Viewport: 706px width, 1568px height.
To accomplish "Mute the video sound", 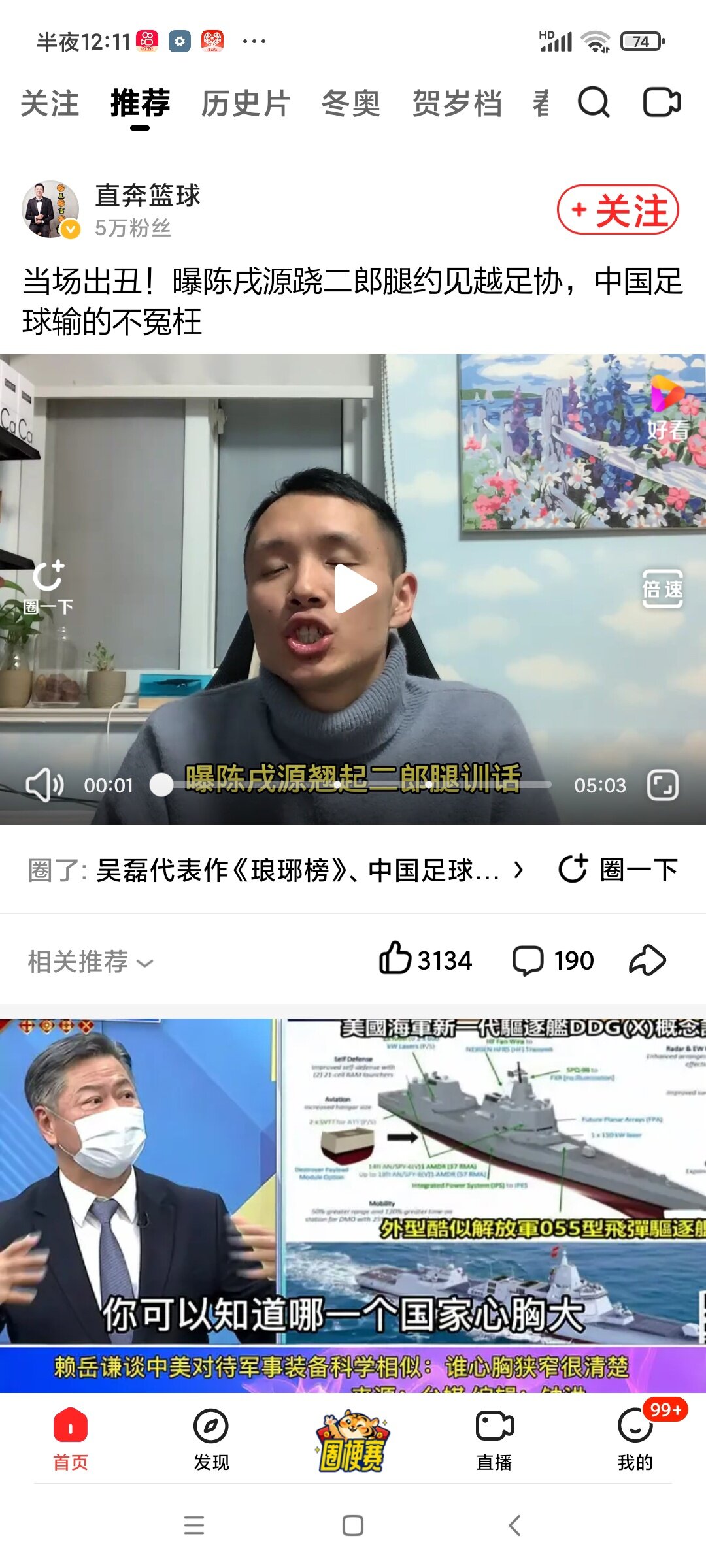I will coord(44,785).
